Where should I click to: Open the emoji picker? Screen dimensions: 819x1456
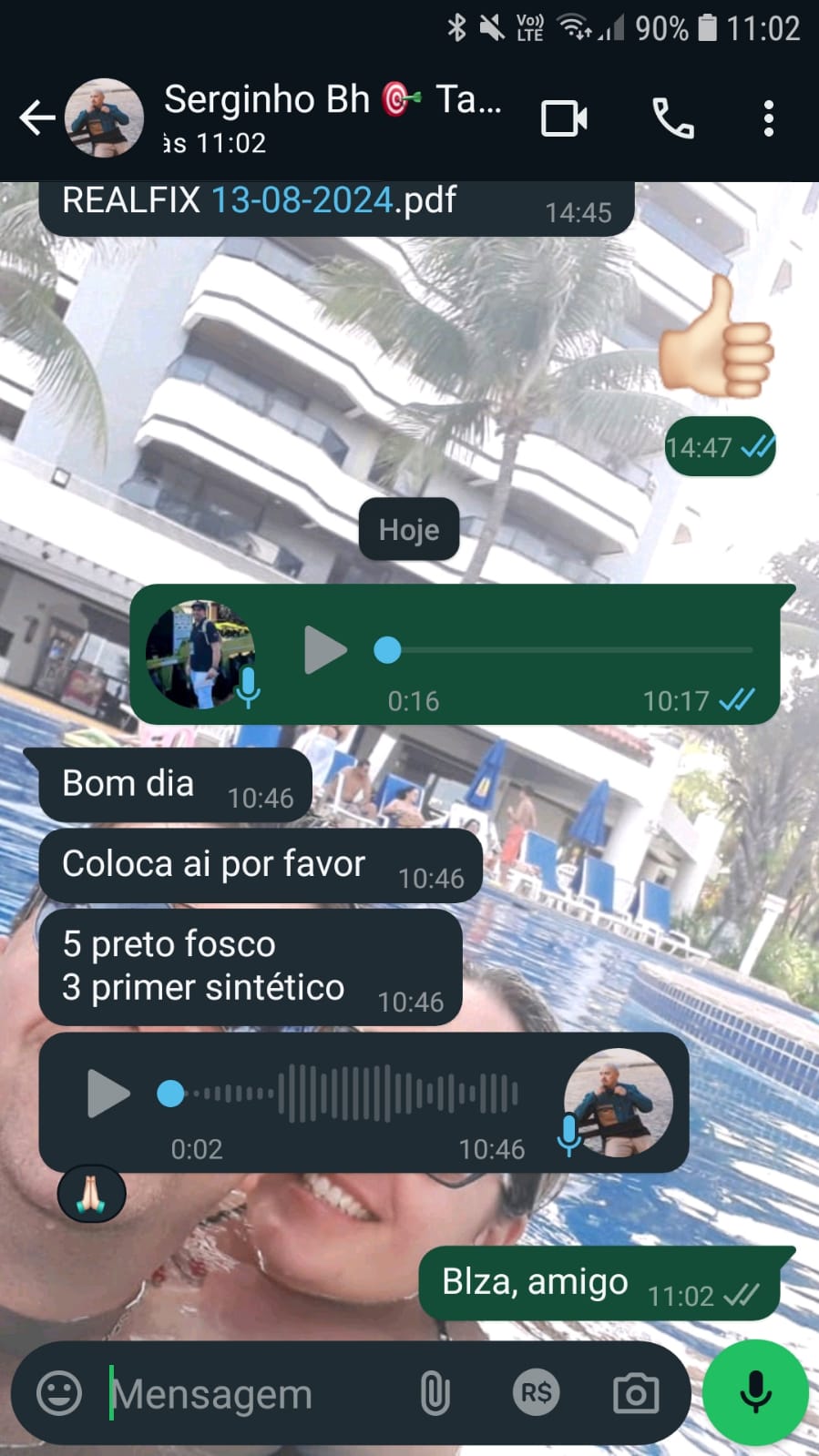point(59,1393)
